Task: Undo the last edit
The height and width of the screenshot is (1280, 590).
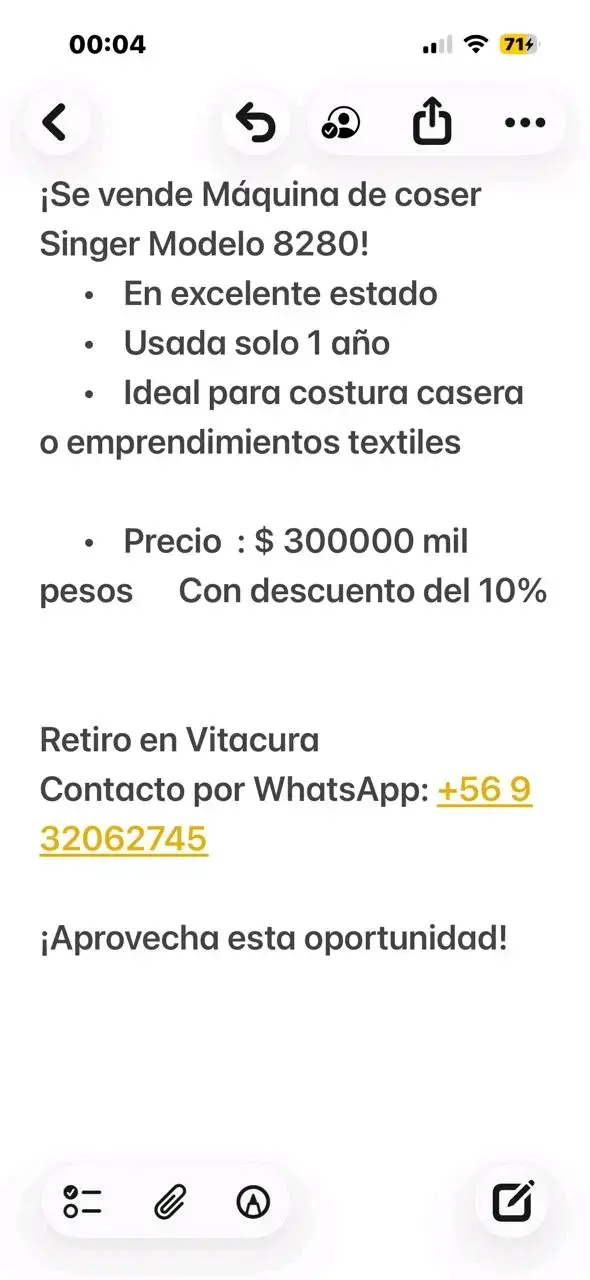Action: (256, 124)
